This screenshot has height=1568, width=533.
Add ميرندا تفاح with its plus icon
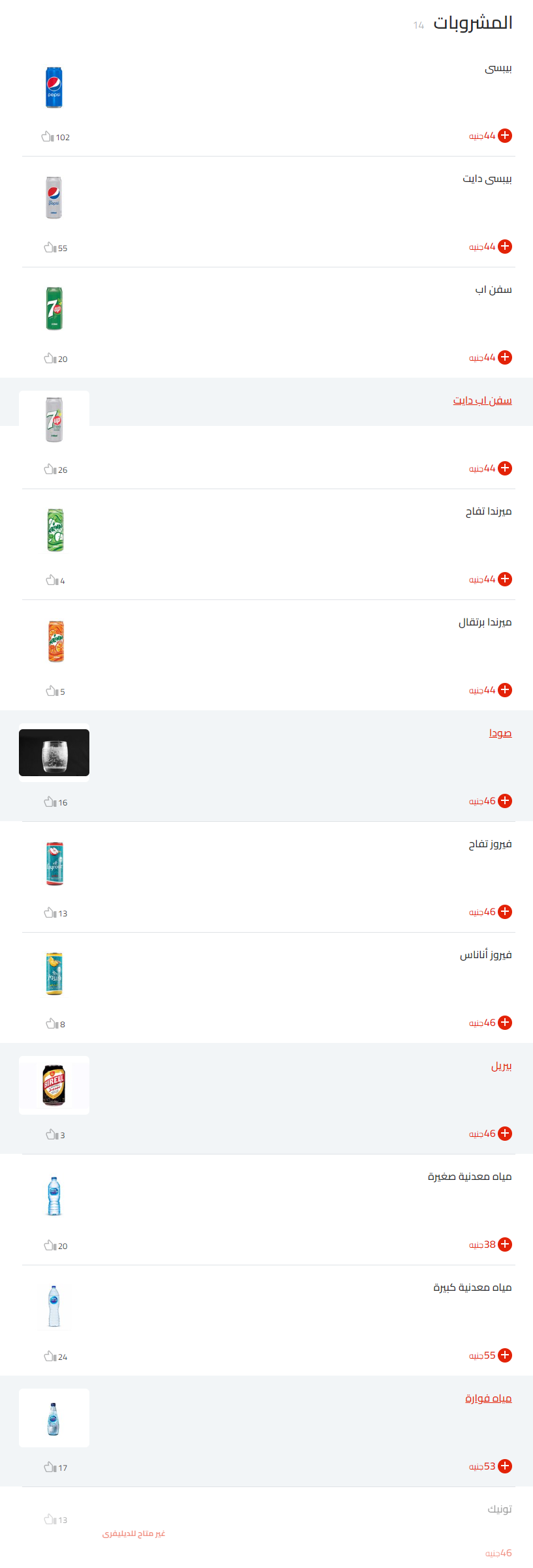click(x=504, y=579)
